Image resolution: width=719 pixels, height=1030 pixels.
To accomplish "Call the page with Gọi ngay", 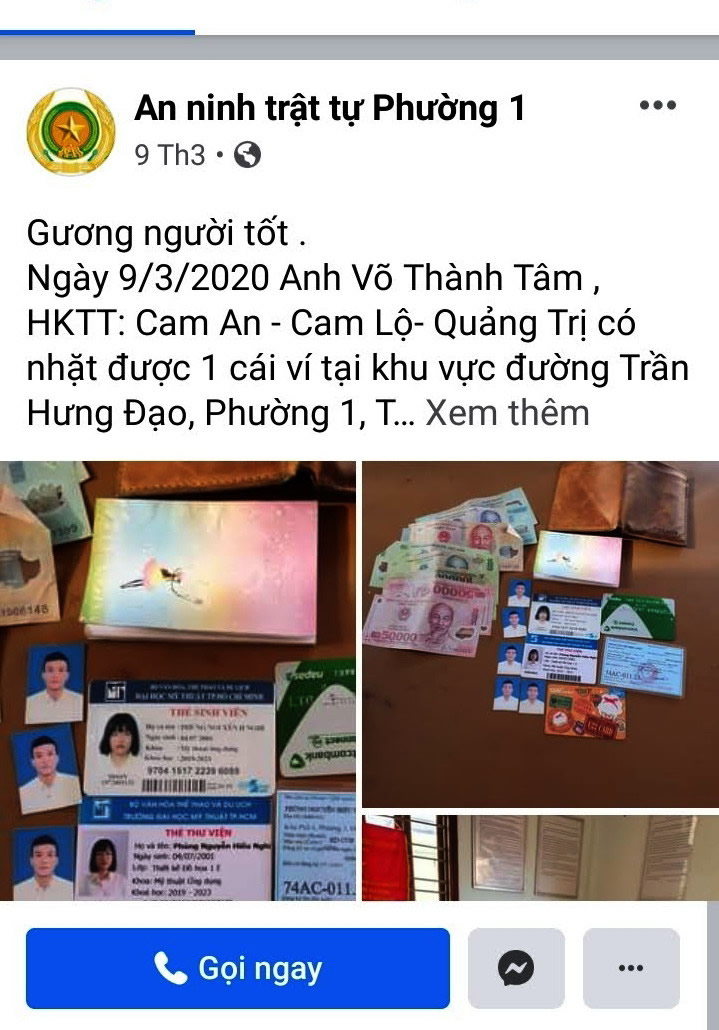I will [x=238, y=968].
